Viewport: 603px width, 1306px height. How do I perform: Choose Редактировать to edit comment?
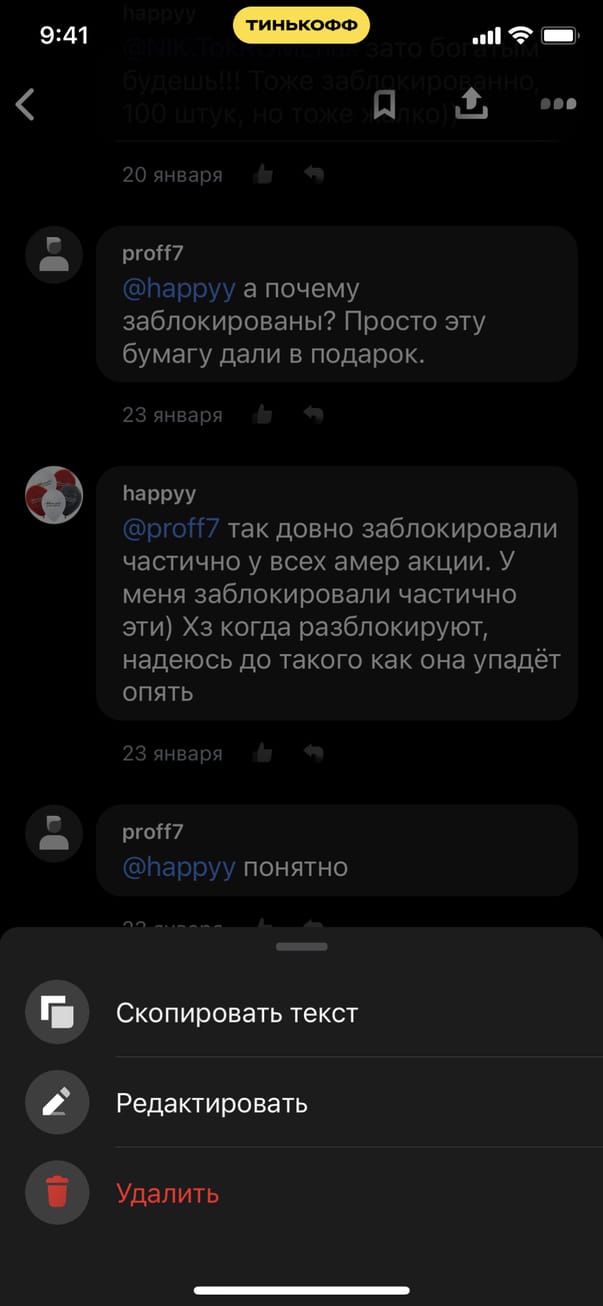point(211,1103)
